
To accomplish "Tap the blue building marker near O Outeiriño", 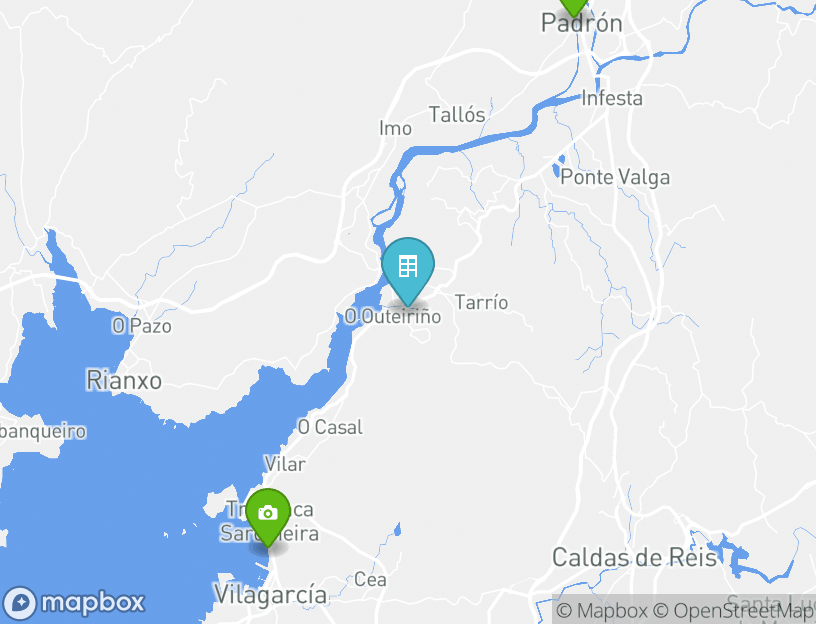I will [x=408, y=267].
